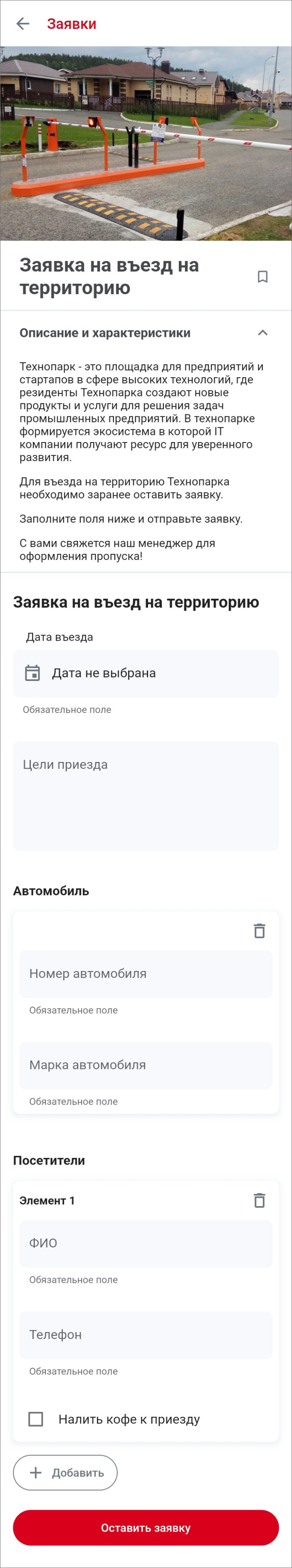
Task: Focus the Цели приезда text area
Action: tap(146, 795)
